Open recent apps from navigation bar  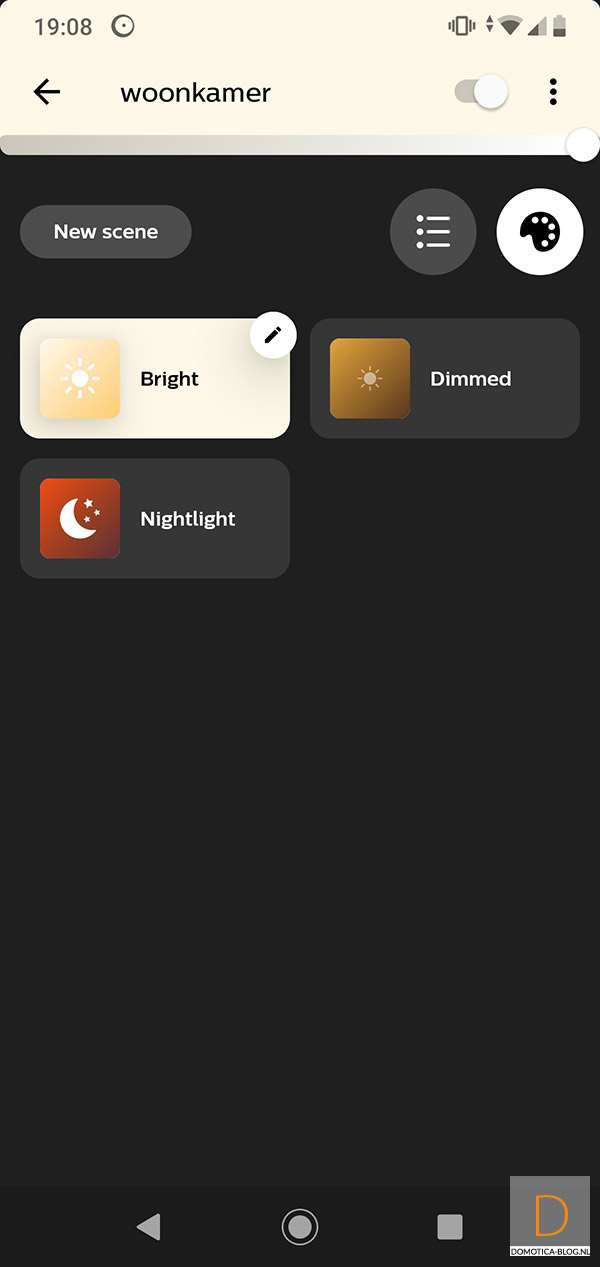450,1226
